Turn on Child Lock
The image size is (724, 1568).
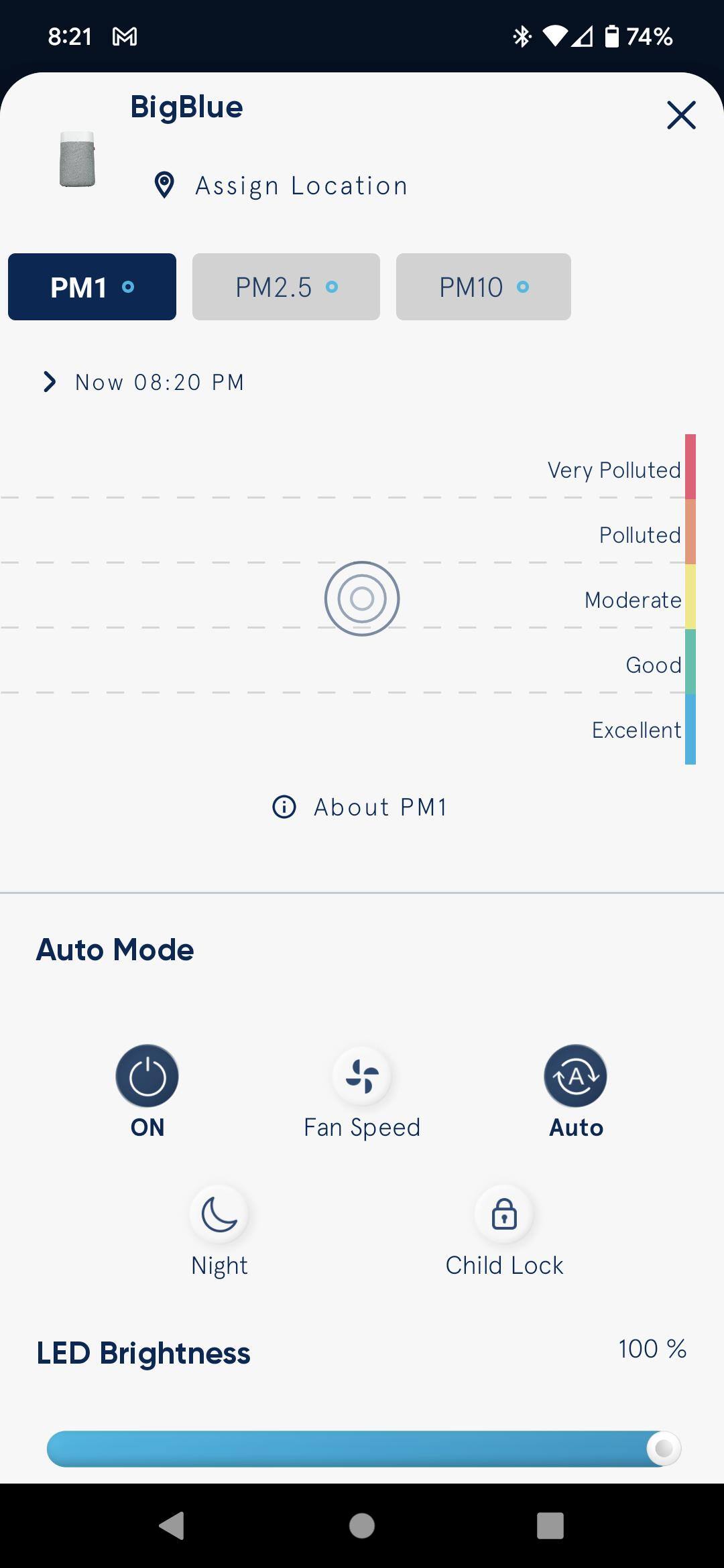click(504, 1214)
